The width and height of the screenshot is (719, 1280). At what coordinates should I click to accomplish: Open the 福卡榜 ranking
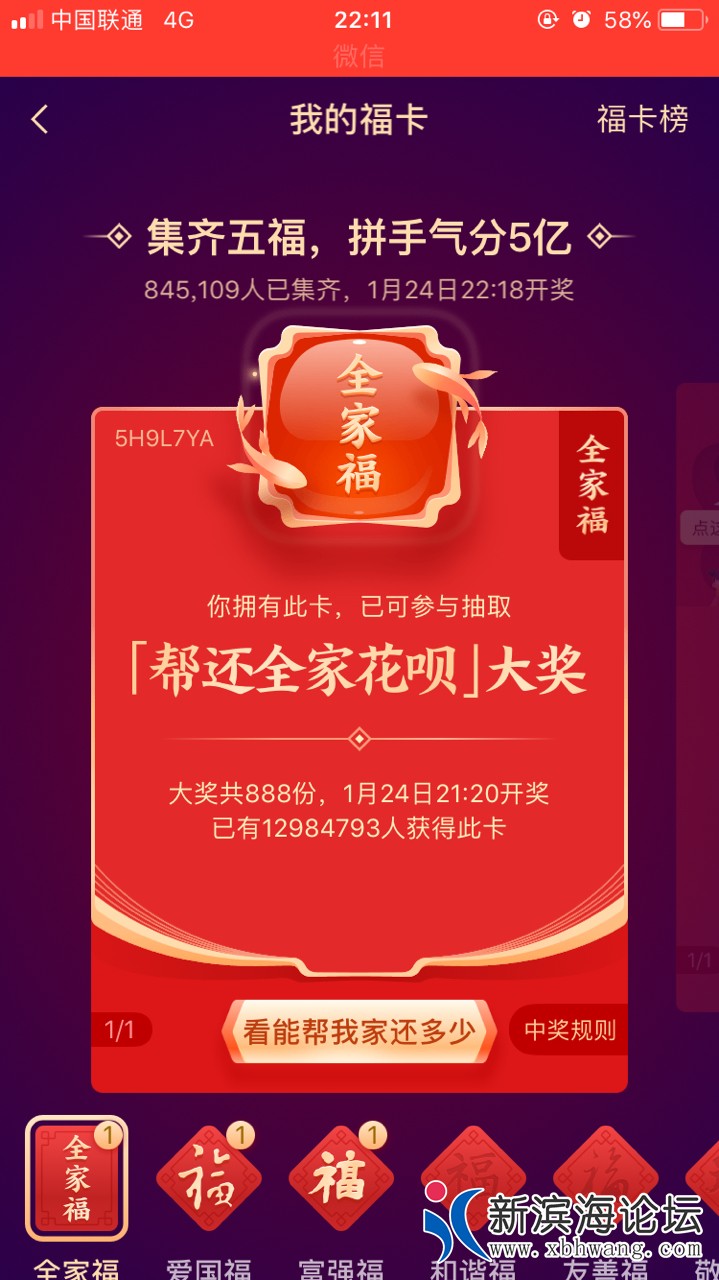tap(642, 120)
